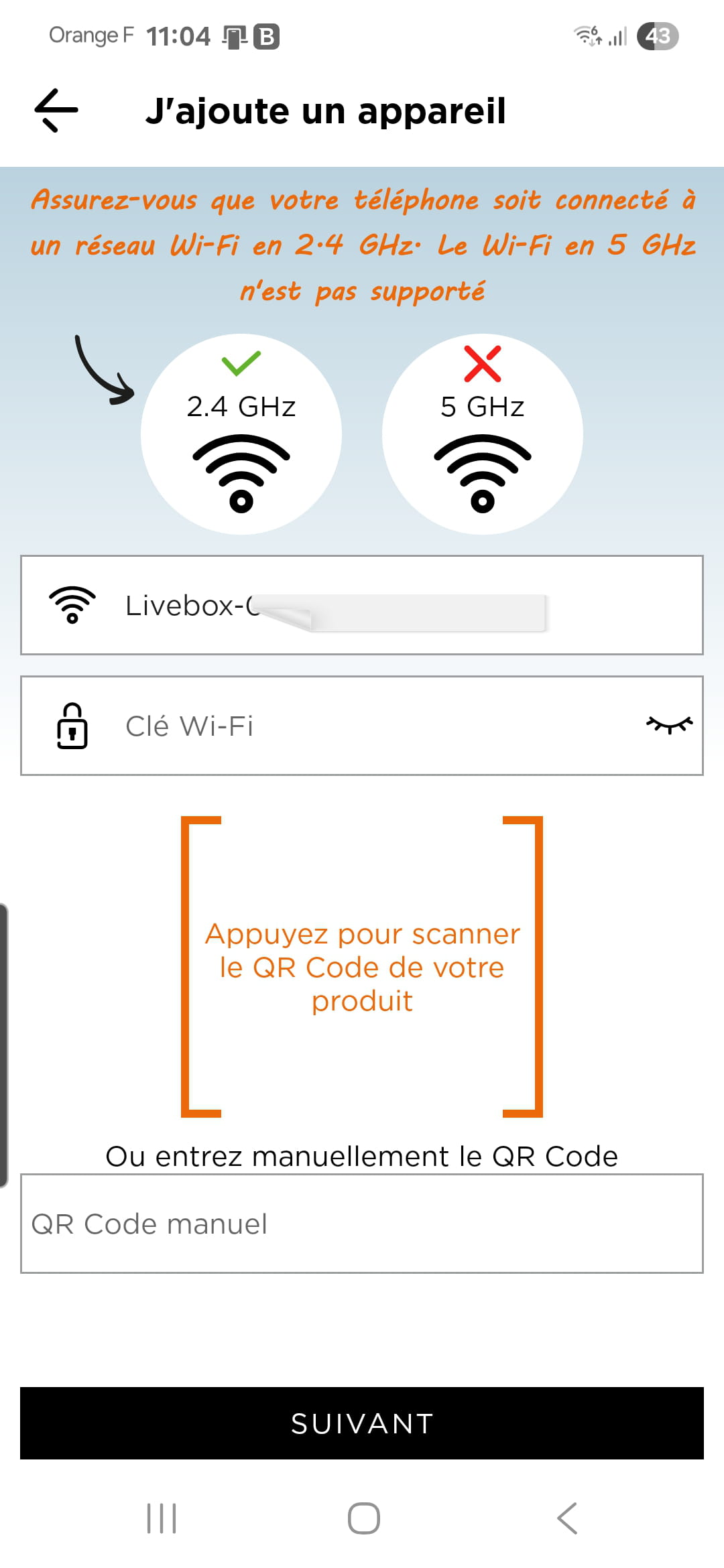Screen dimensions: 724x1568
Task: Tap the scan QR Code area
Action: click(x=362, y=967)
